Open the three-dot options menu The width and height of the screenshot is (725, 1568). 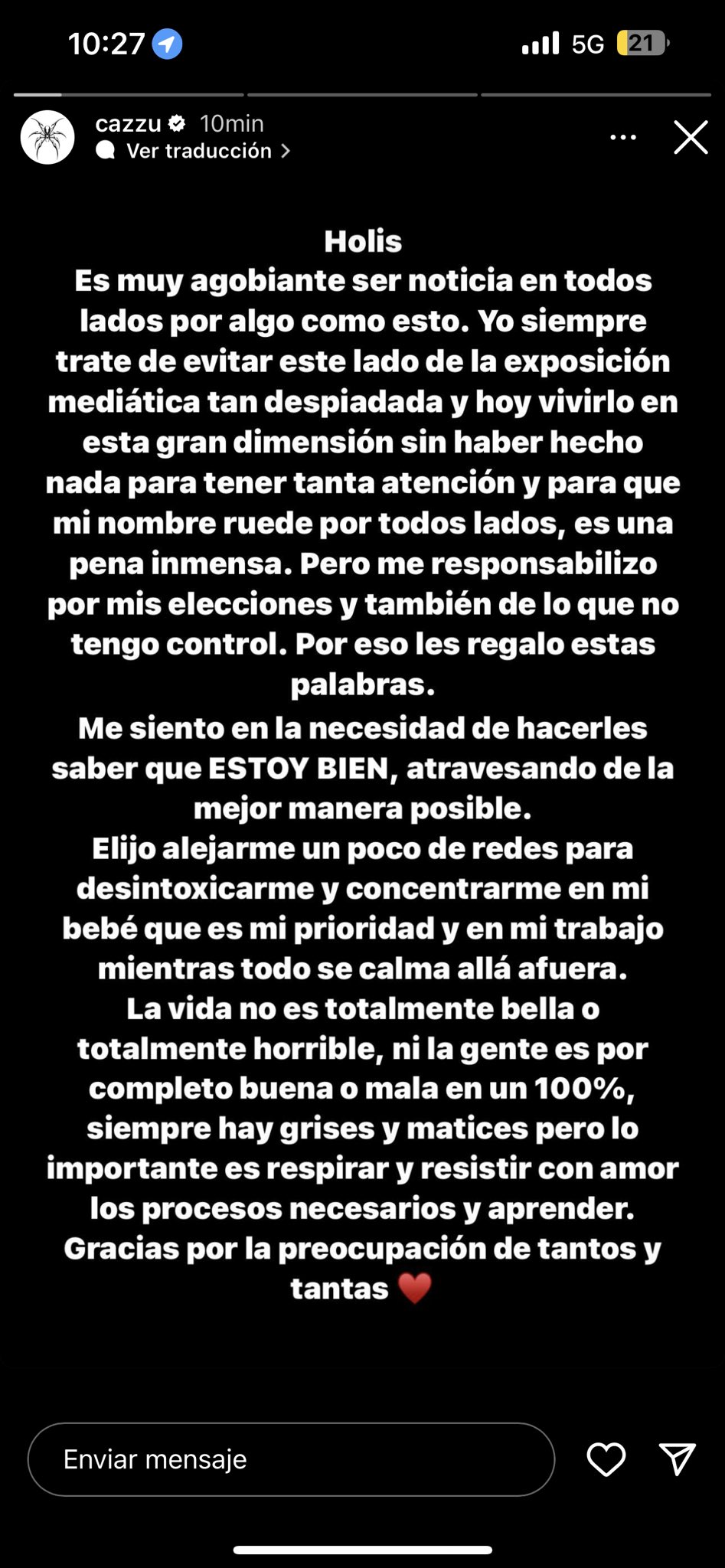tap(622, 138)
